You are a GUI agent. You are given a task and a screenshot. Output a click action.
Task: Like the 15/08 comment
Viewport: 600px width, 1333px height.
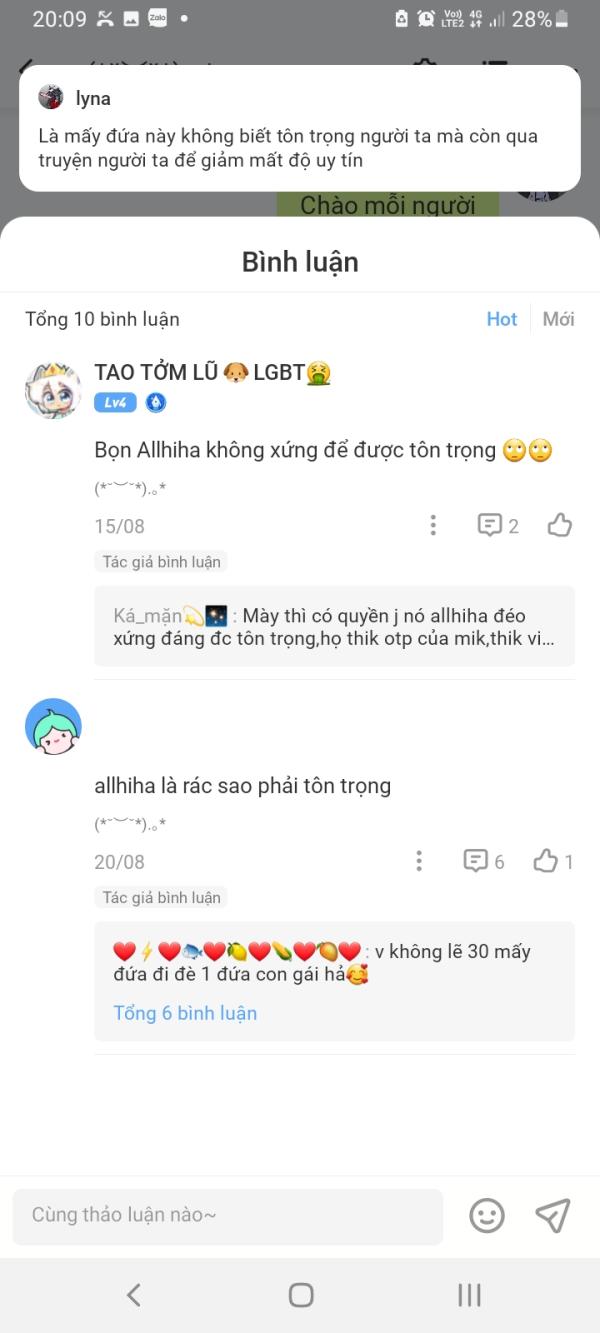pyautogui.click(x=560, y=525)
